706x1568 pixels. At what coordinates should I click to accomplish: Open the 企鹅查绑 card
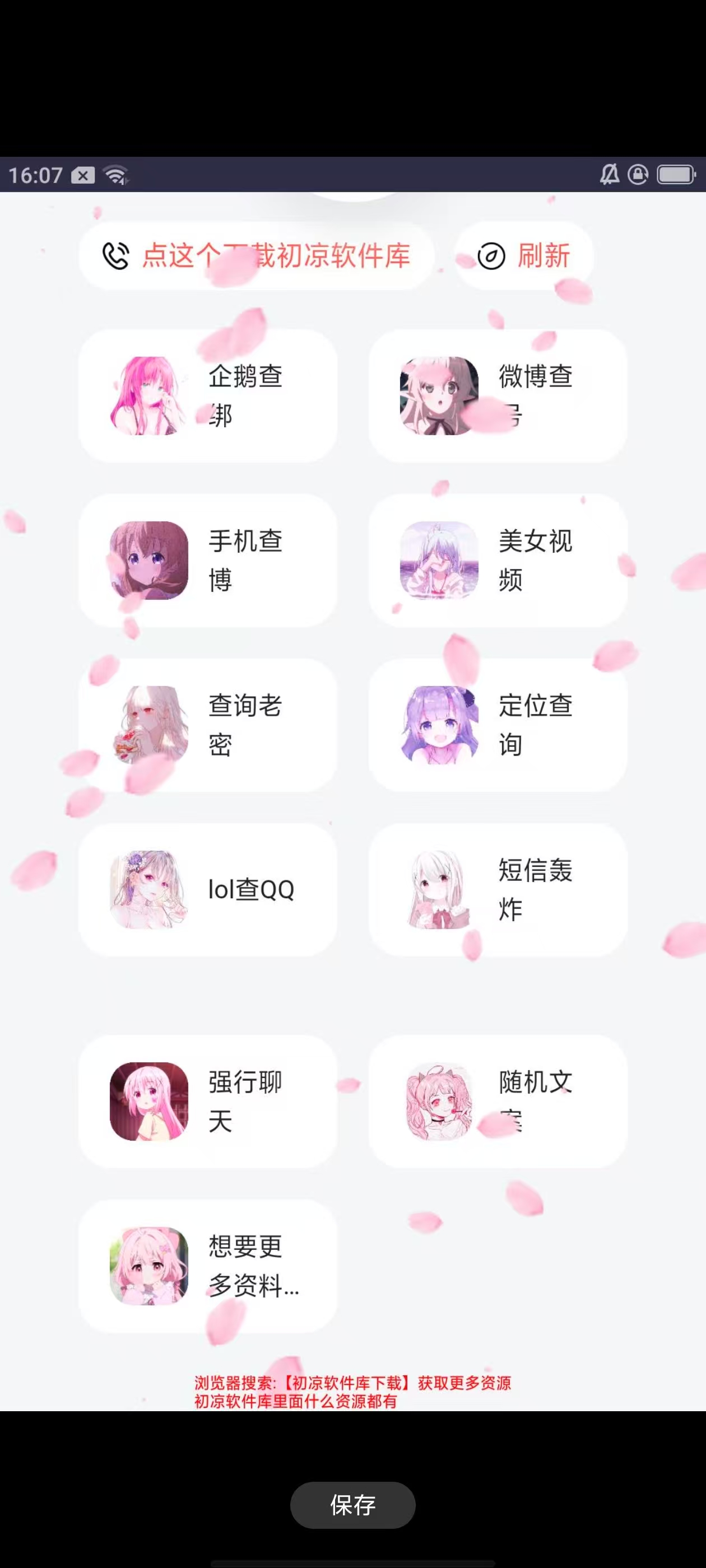(208, 396)
